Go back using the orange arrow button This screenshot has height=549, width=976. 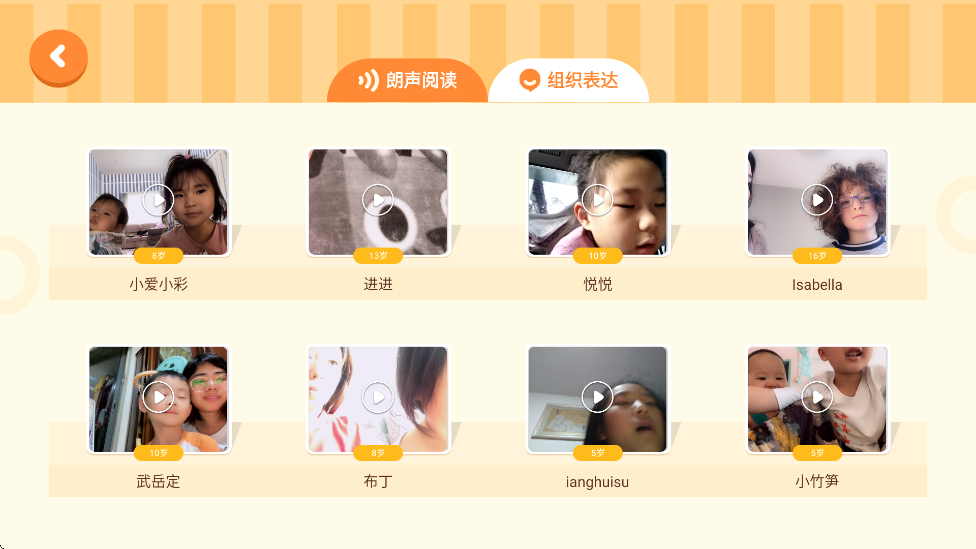(58, 57)
